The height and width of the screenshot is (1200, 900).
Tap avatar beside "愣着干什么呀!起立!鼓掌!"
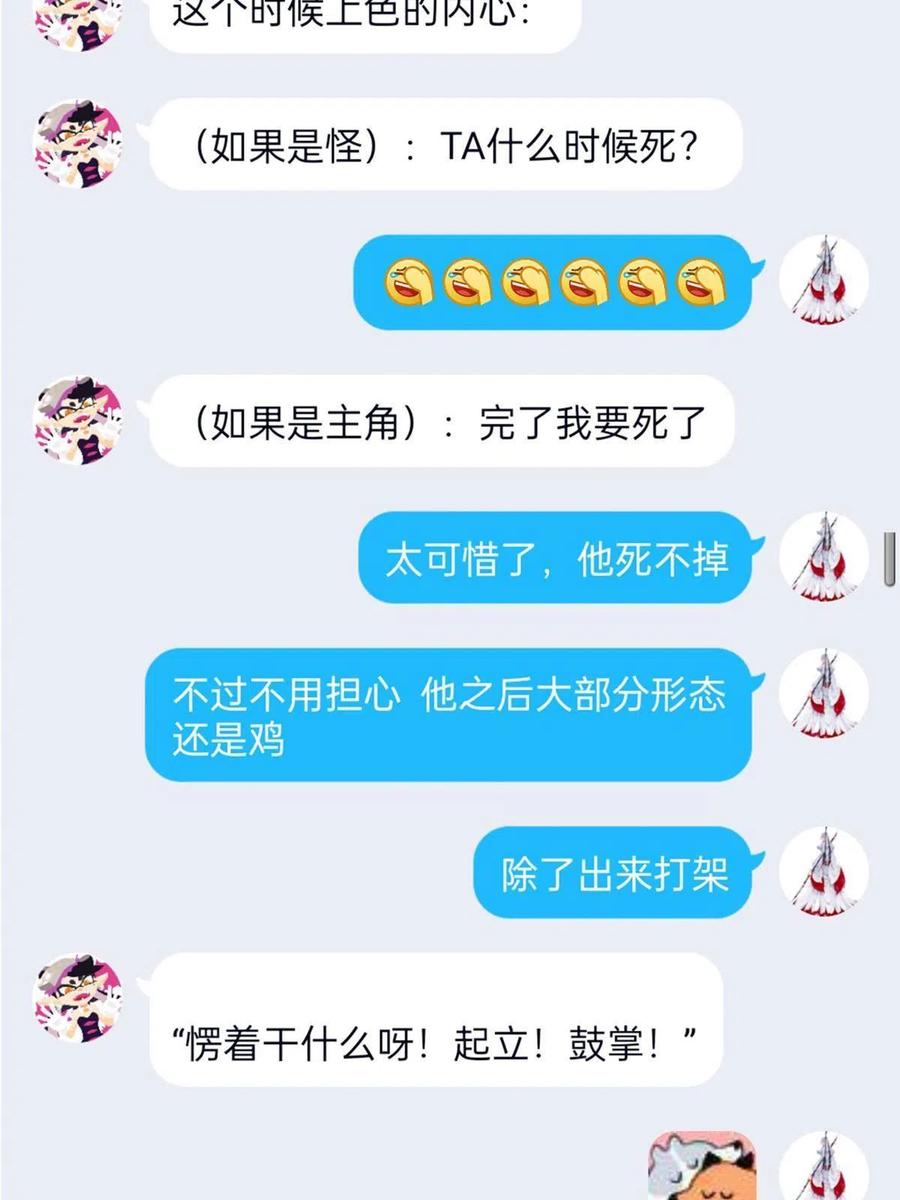coord(78,997)
